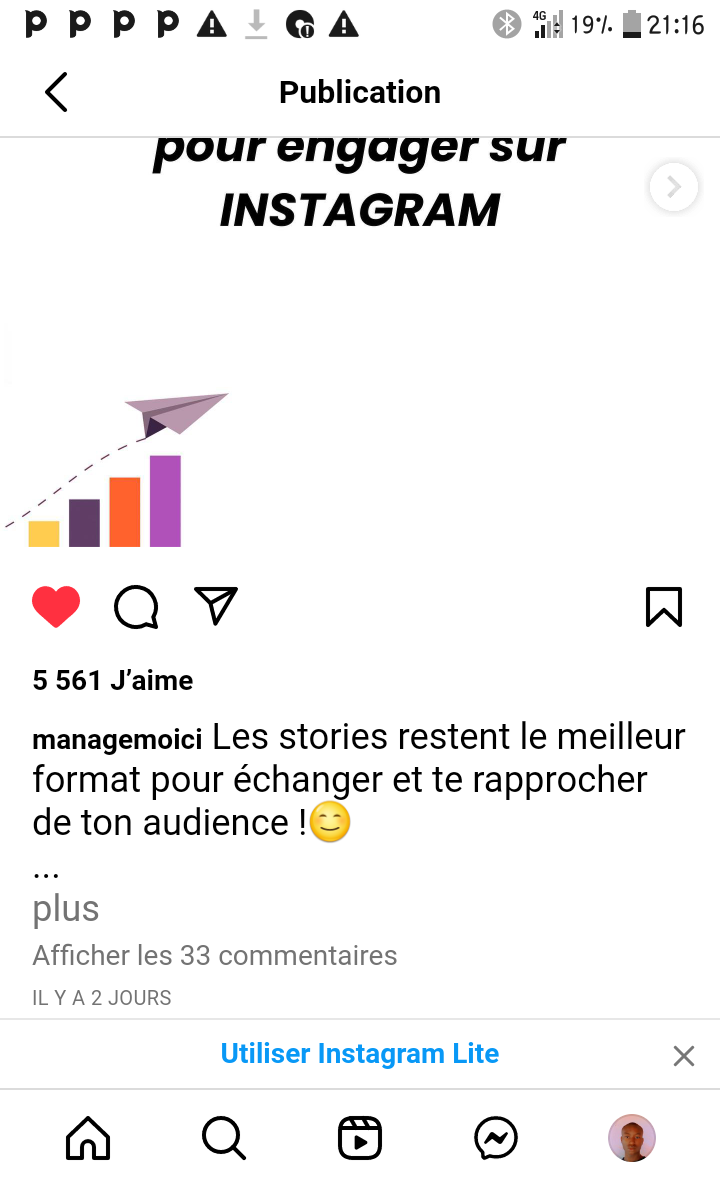Viewport: 720px width, 1187px height.
Task: Go back from the Publication screen
Action: click(x=56, y=92)
